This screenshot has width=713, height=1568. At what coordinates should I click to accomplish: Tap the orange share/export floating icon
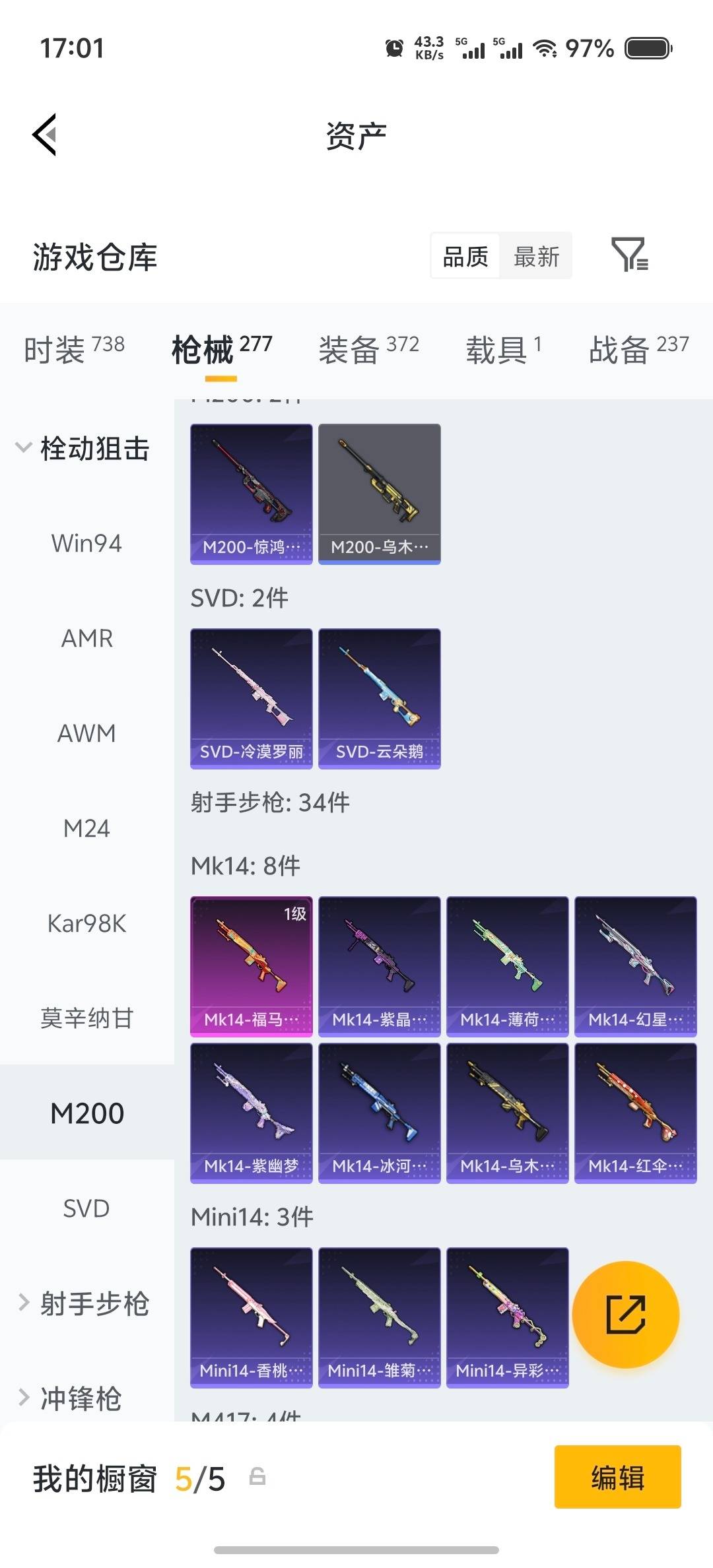(625, 1315)
